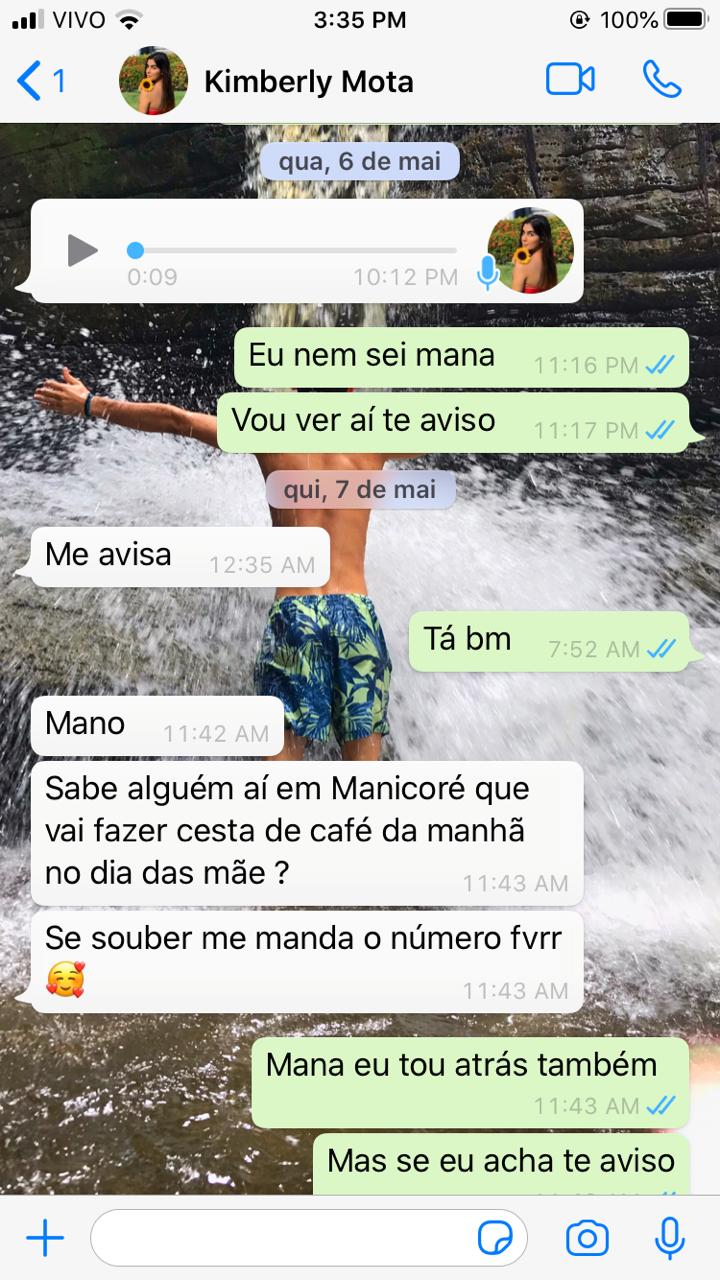Tap the voice message progress slider
The width and height of the screenshot is (720, 1280).
click(x=295, y=250)
